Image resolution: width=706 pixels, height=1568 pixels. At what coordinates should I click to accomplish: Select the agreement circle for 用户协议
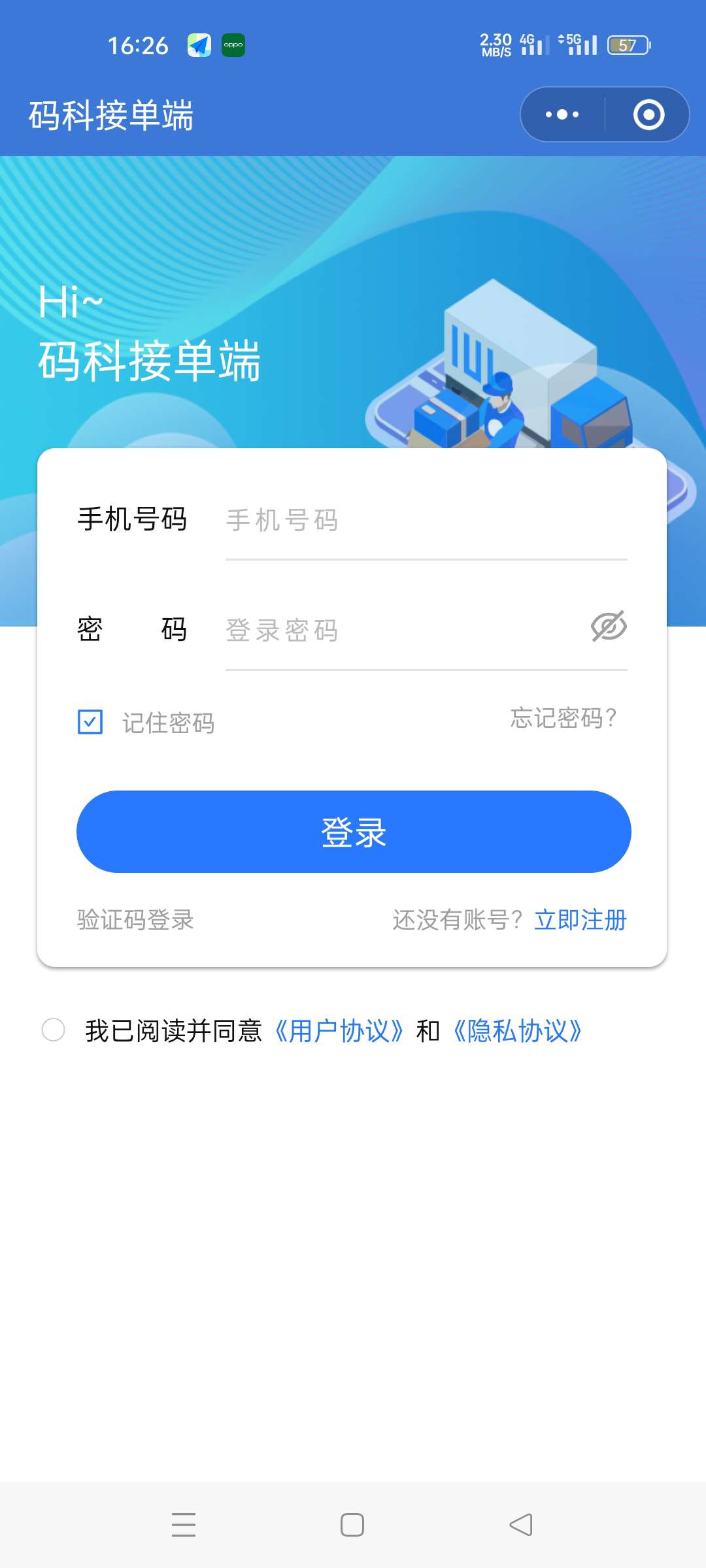click(53, 1029)
